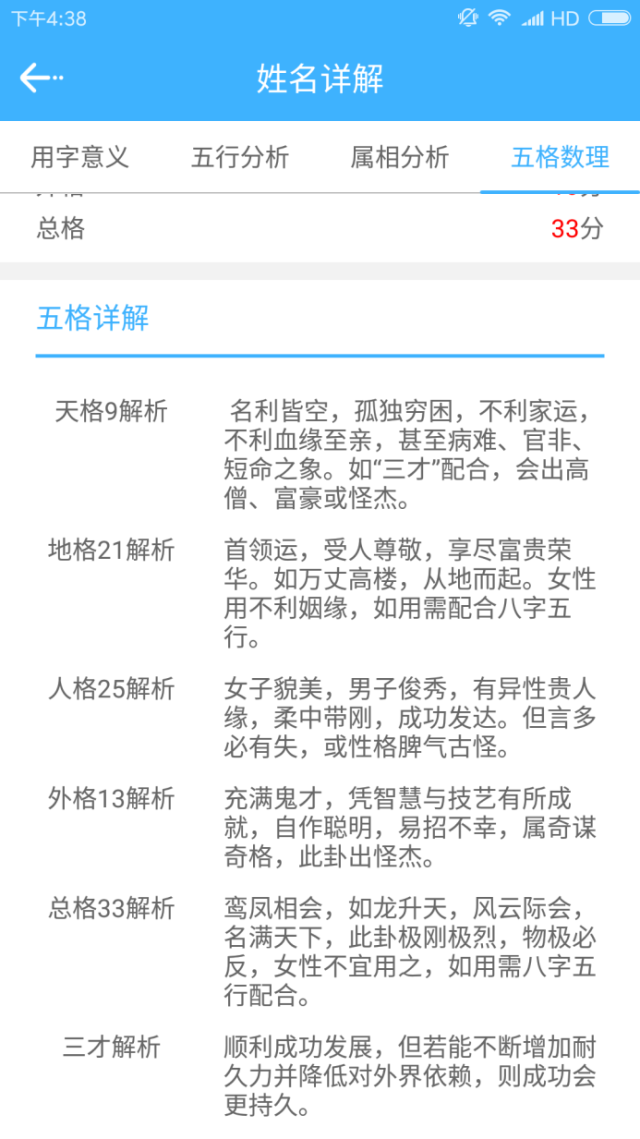Screen dimensions: 640x1139
Task: Select the 属相分析 tab
Action: [400, 157]
